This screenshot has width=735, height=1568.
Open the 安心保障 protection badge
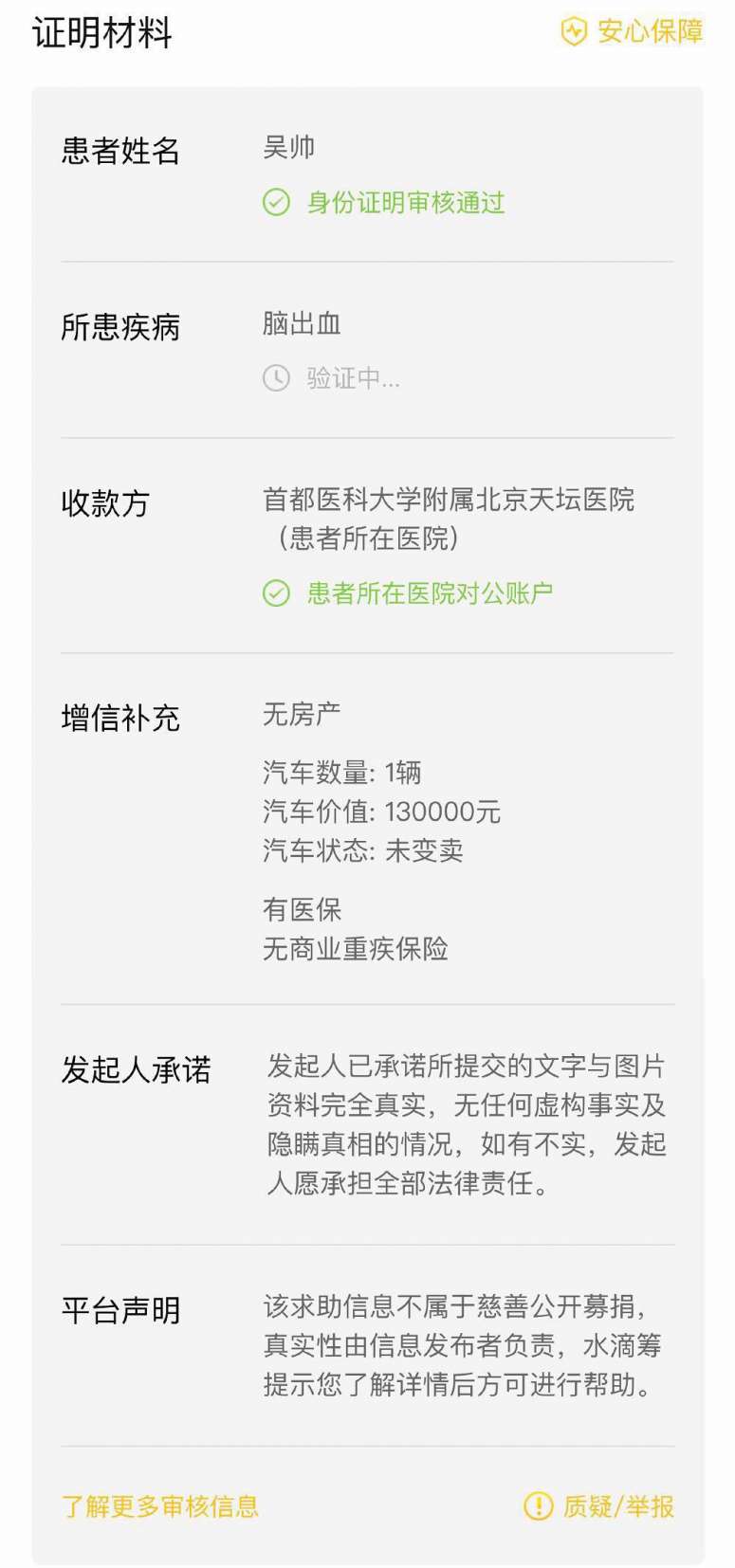632,32
